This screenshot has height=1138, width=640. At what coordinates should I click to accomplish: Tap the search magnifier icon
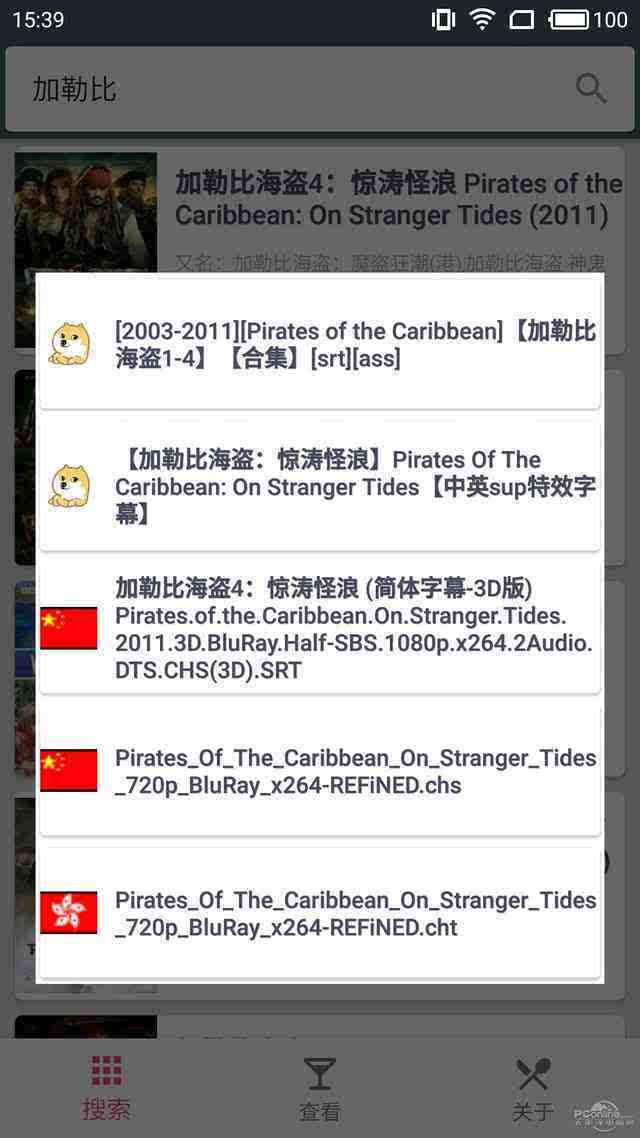[x=591, y=89]
